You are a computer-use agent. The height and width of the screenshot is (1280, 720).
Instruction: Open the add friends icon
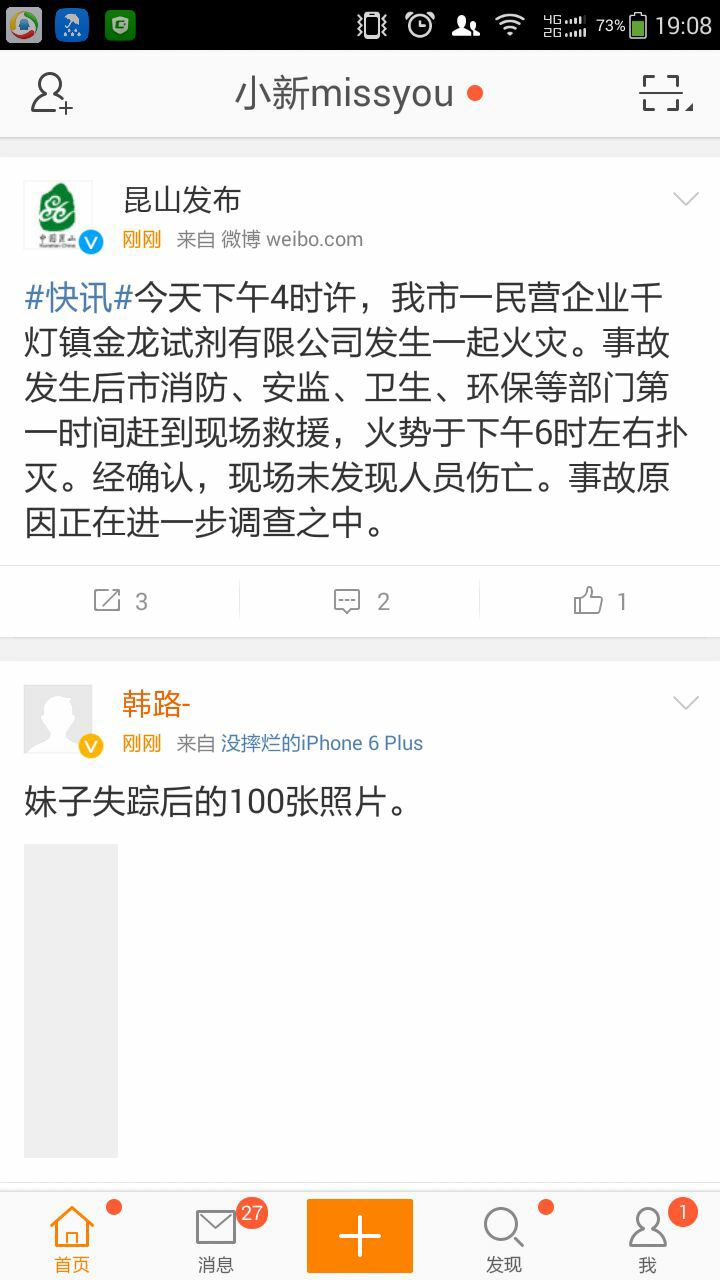pos(51,93)
